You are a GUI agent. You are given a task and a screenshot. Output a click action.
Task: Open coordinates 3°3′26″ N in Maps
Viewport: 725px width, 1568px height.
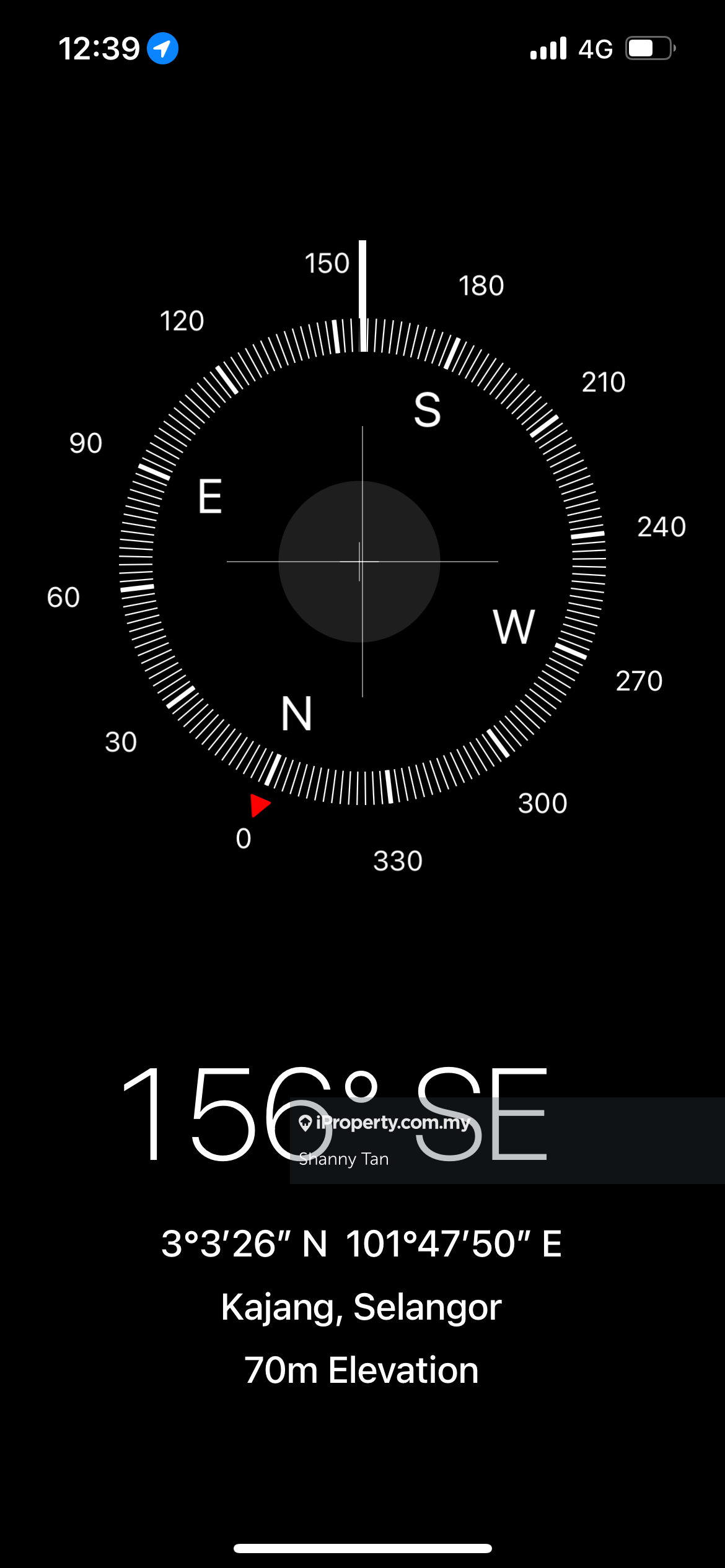[x=361, y=1244]
